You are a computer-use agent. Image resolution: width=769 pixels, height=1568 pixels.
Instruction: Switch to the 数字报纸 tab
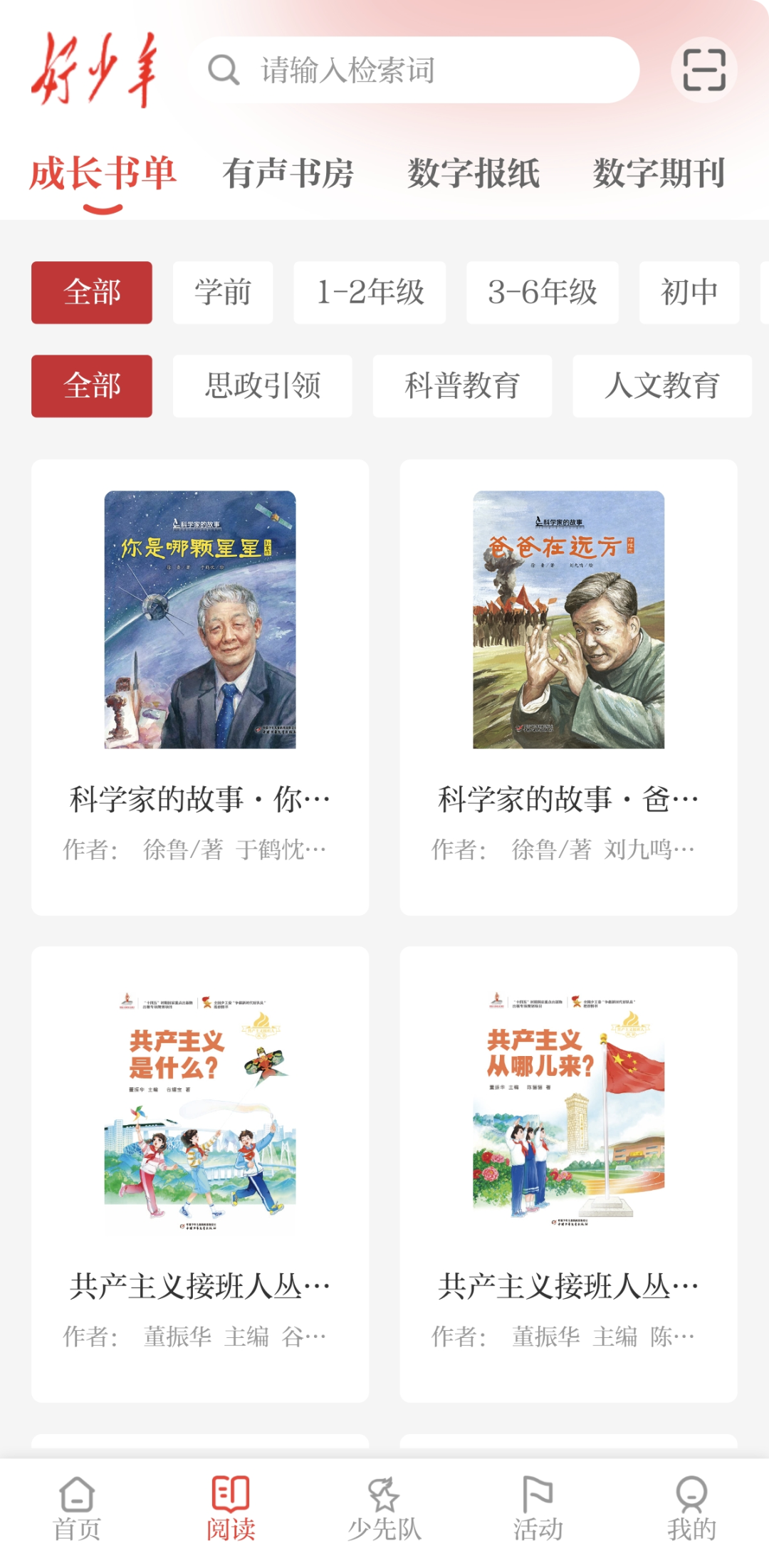point(474,174)
